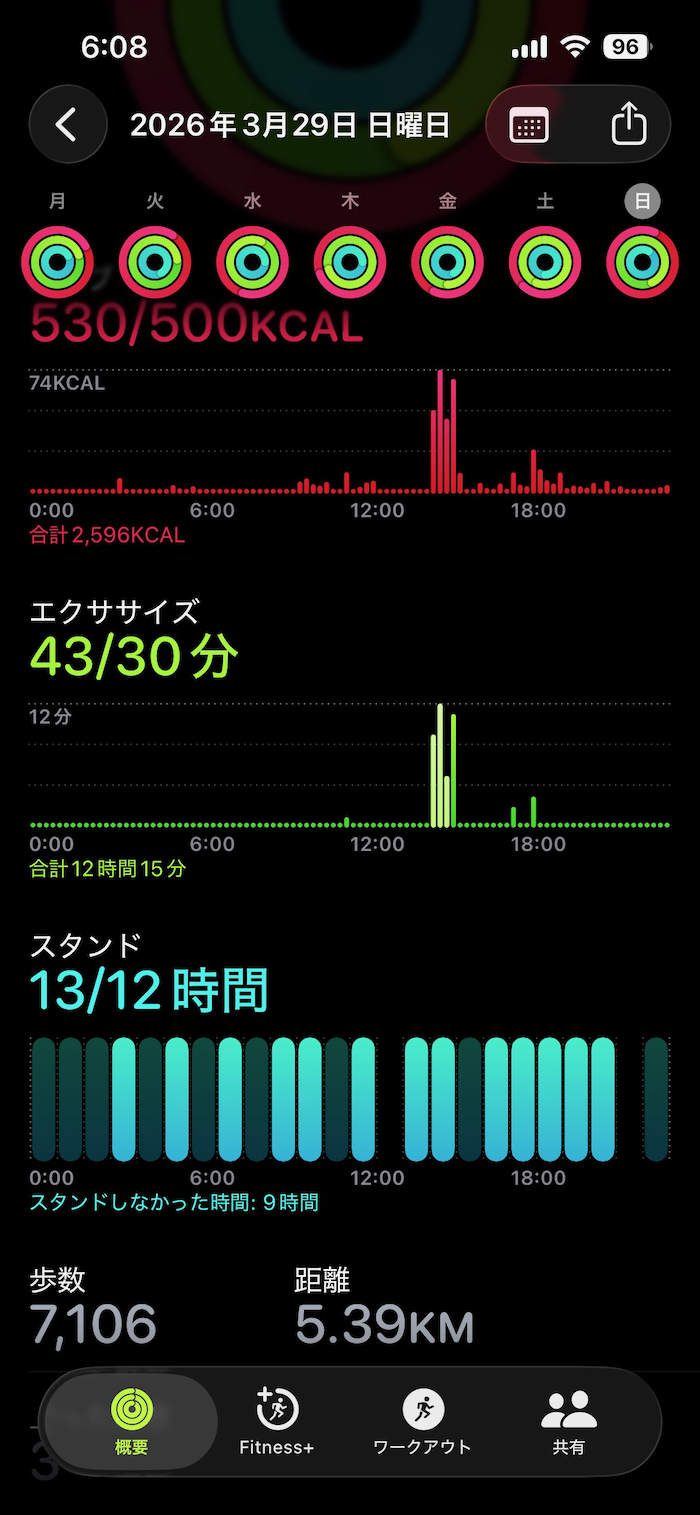Viewport: 700px width, 1515px height.
Task: Select Friday (金) activity rings
Action: [447, 262]
